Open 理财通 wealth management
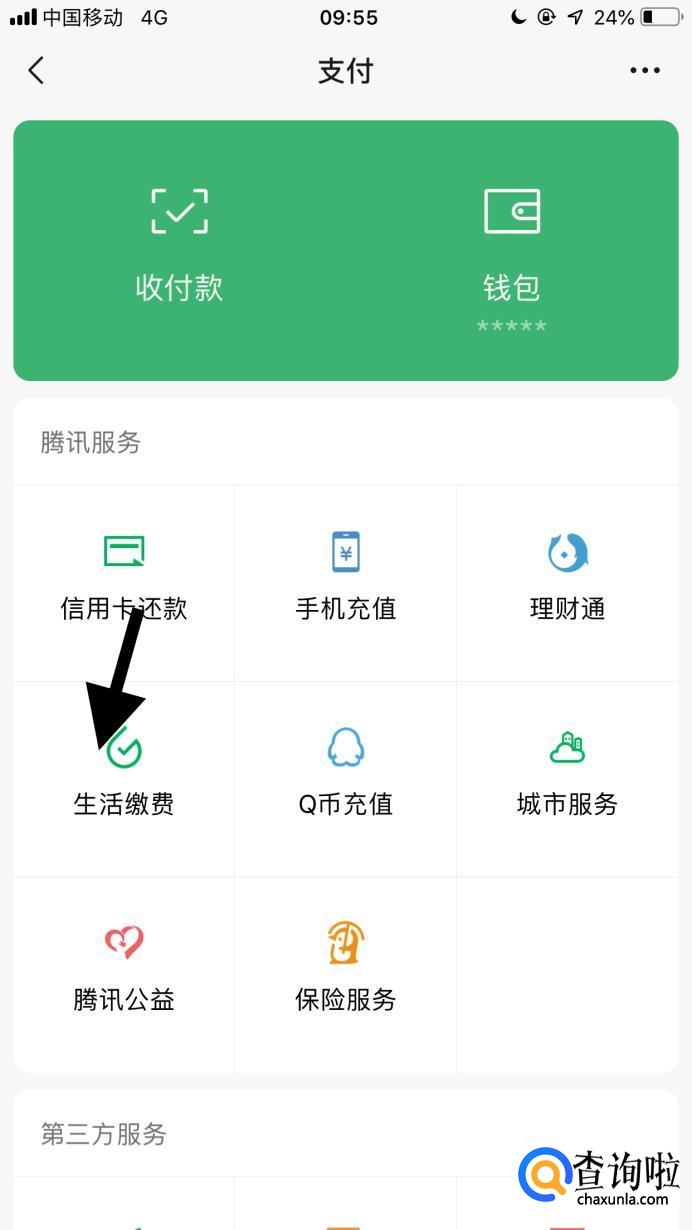 tap(567, 580)
